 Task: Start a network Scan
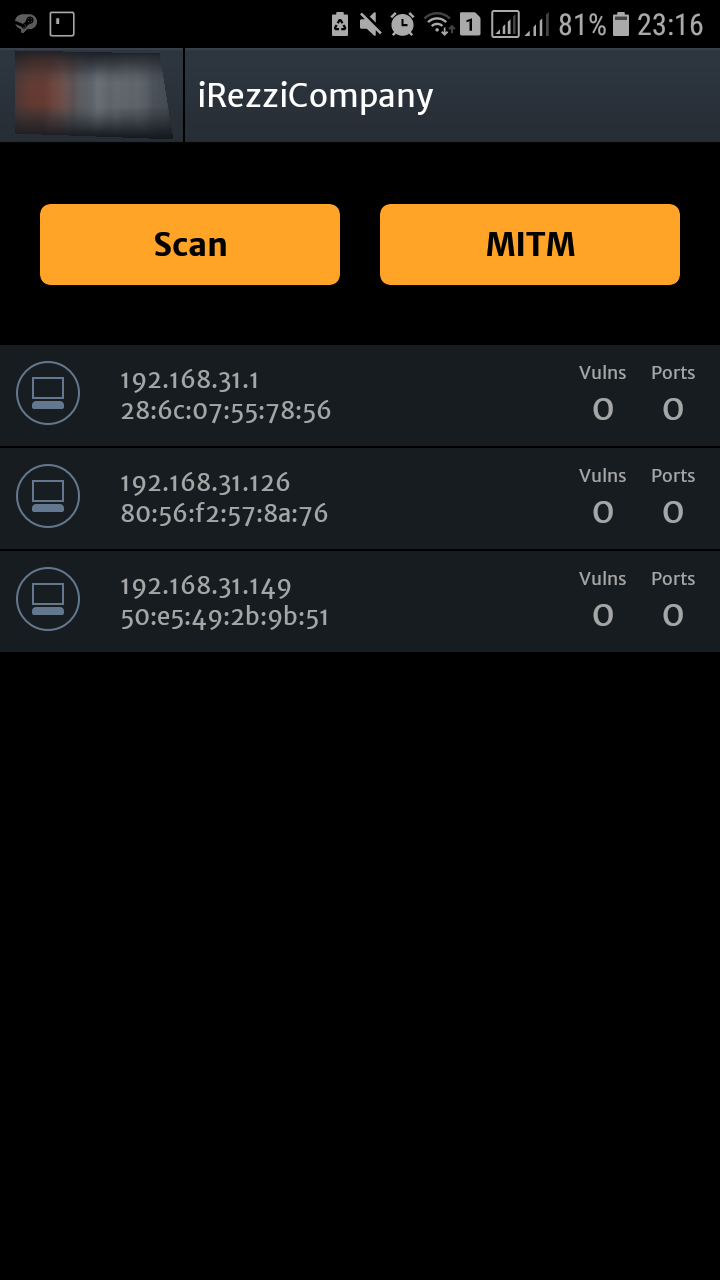(190, 245)
